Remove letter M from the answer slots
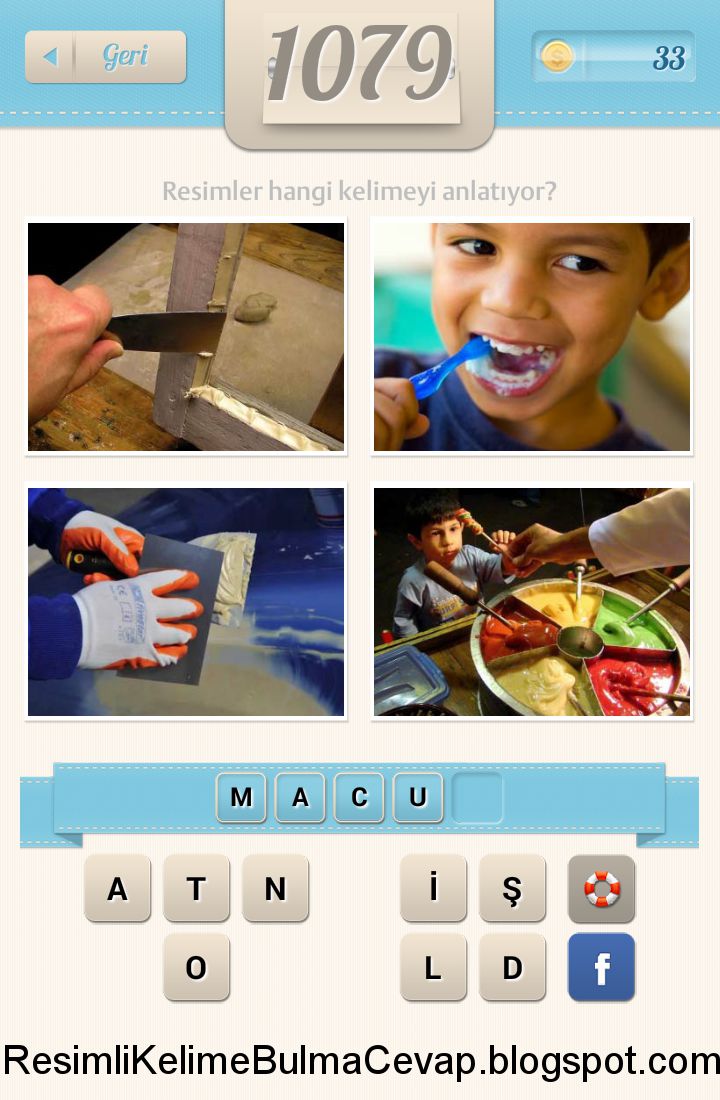The image size is (720, 1100). (241, 797)
